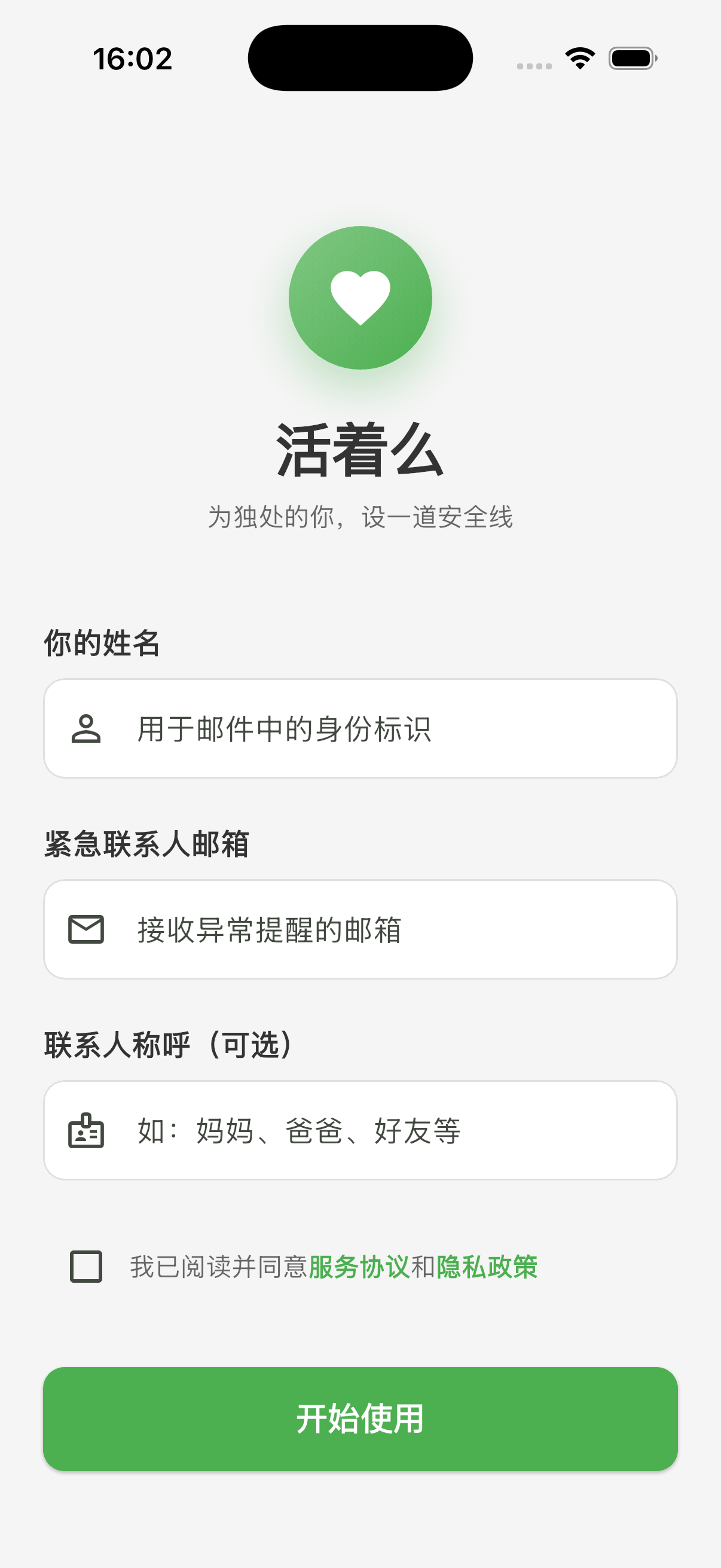This screenshot has width=721, height=1568.
Task: Click the heart shape inside the green circle
Action: [360, 298]
